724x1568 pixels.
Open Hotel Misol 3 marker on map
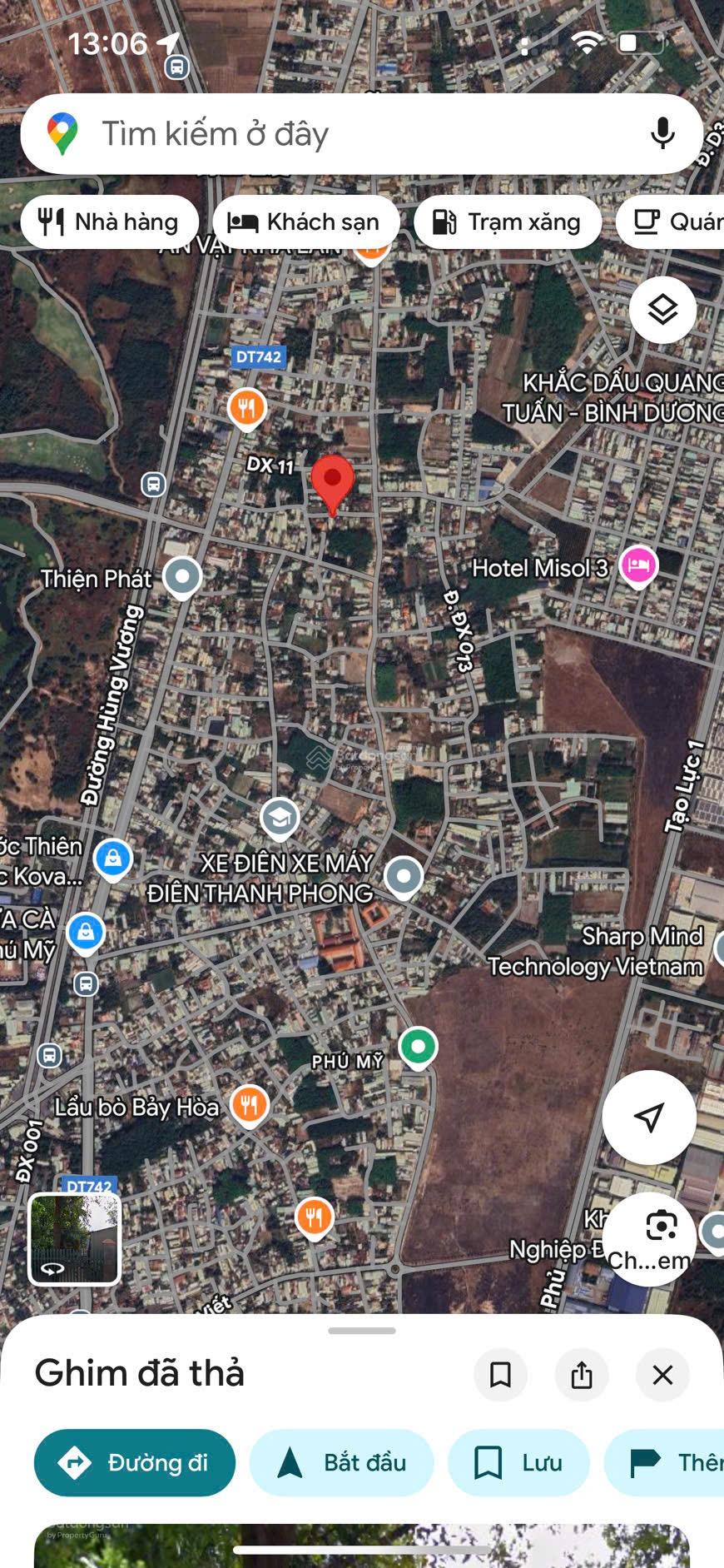[638, 566]
